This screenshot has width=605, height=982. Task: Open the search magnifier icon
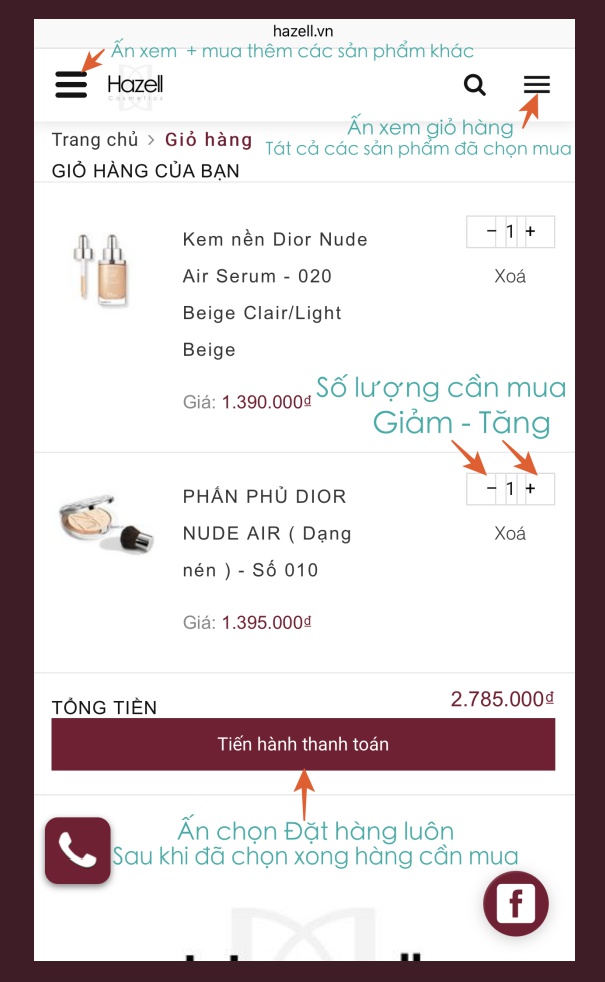point(475,85)
